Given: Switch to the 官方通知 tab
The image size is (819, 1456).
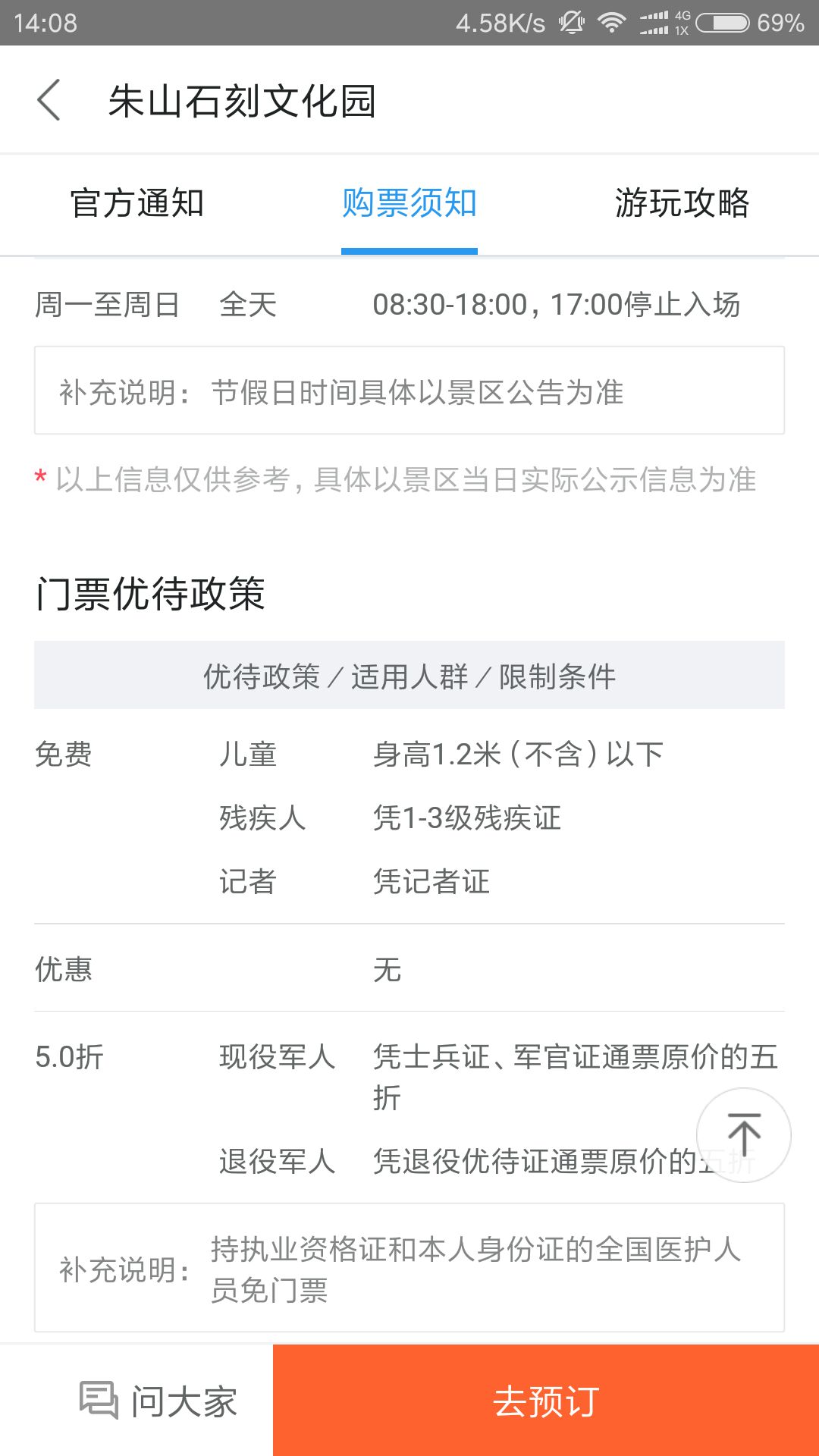Looking at the screenshot, I should point(137,203).
